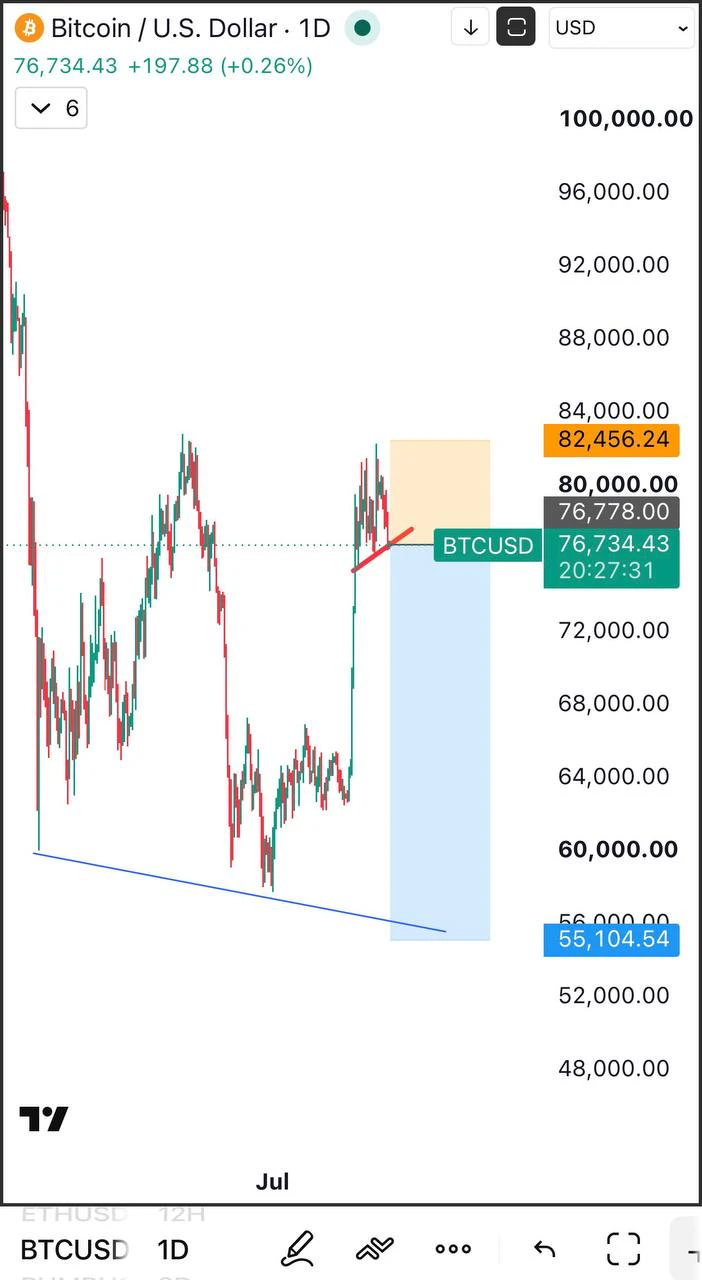Open the USD currency dropdown
This screenshot has width=702, height=1280.
click(622, 28)
